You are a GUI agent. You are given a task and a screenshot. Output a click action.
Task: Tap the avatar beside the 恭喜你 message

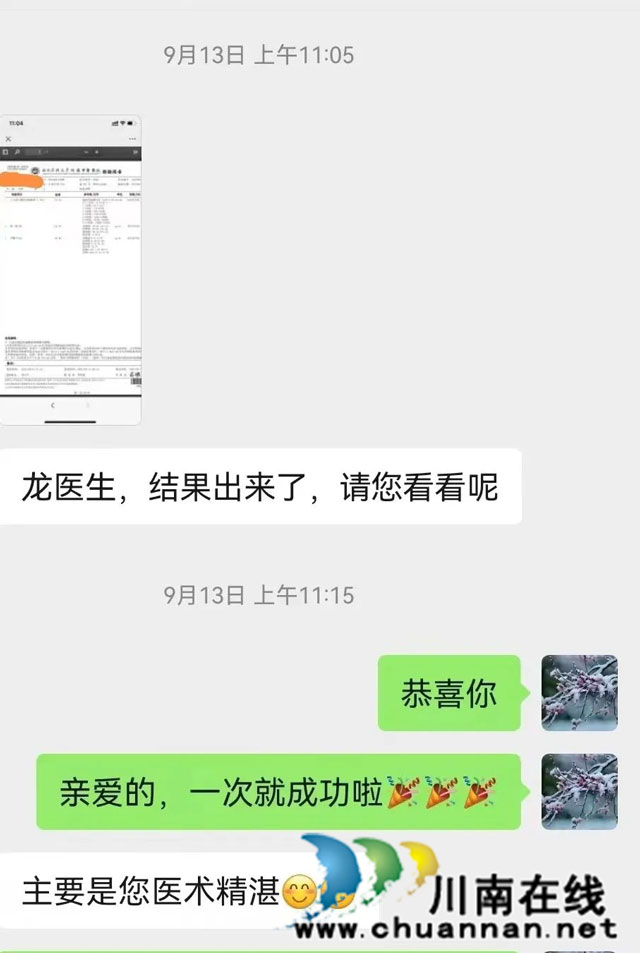pos(579,693)
